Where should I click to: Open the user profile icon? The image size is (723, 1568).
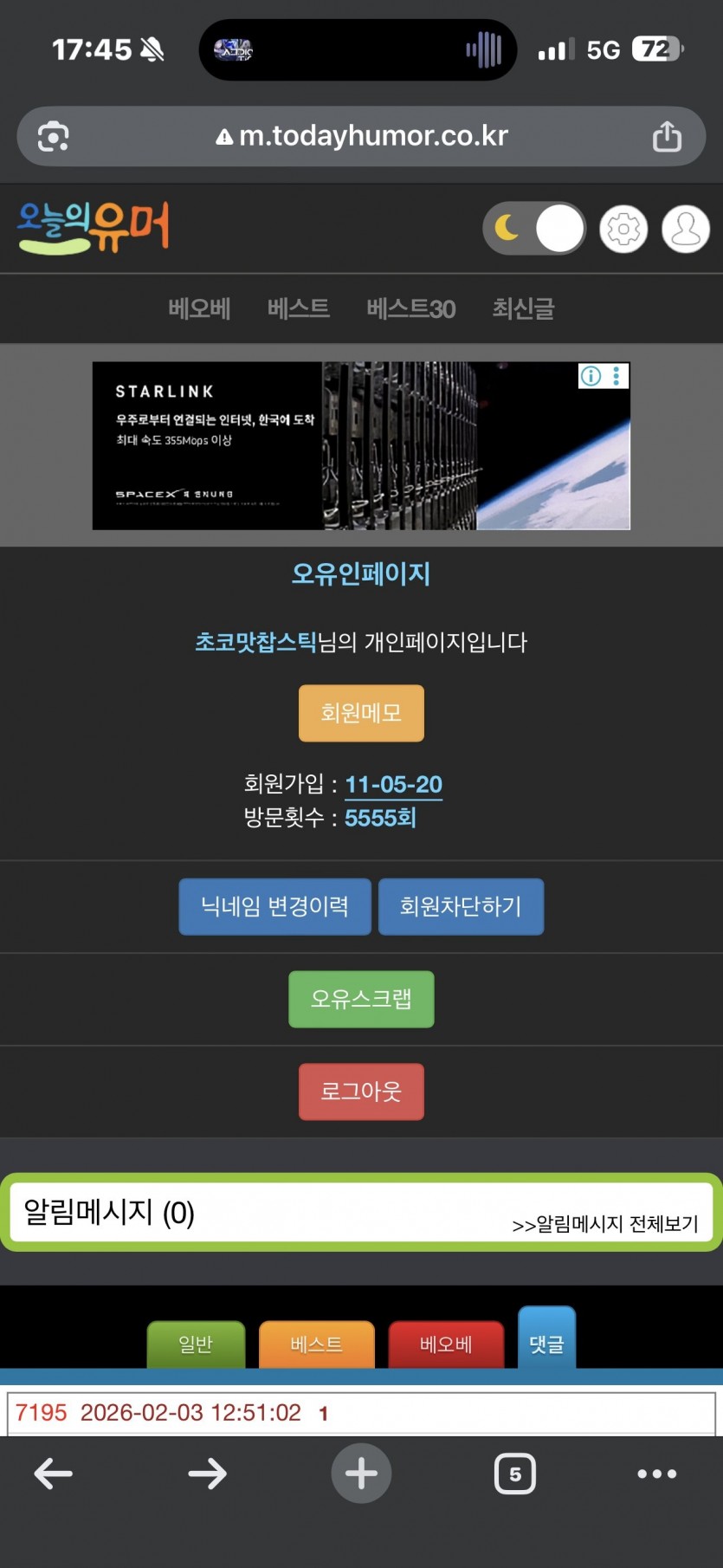pyautogui.click(x=686, y=230)
